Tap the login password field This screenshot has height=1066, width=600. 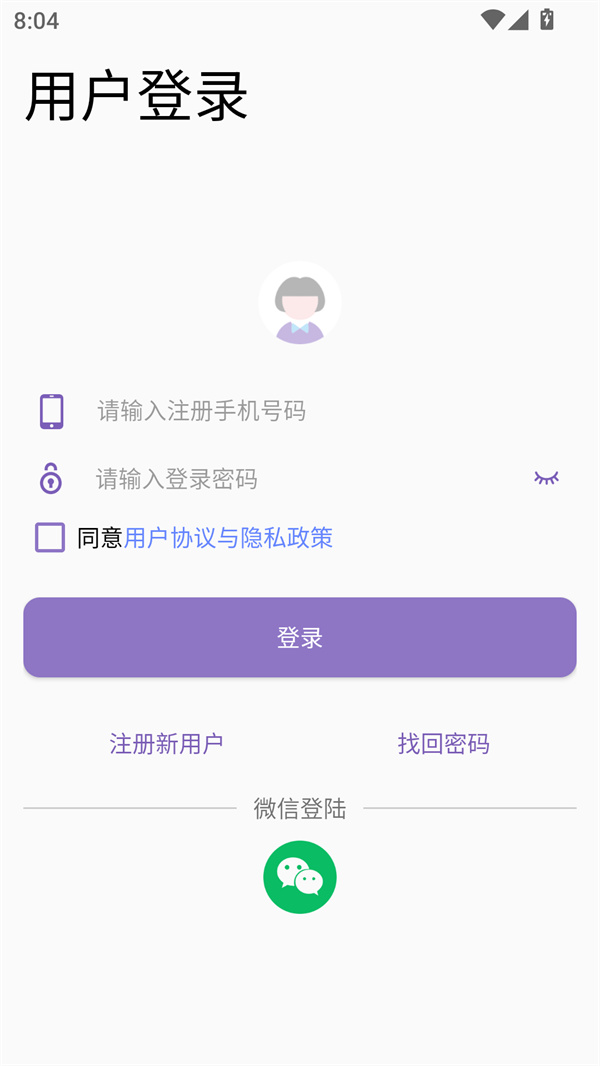[290, 479]
